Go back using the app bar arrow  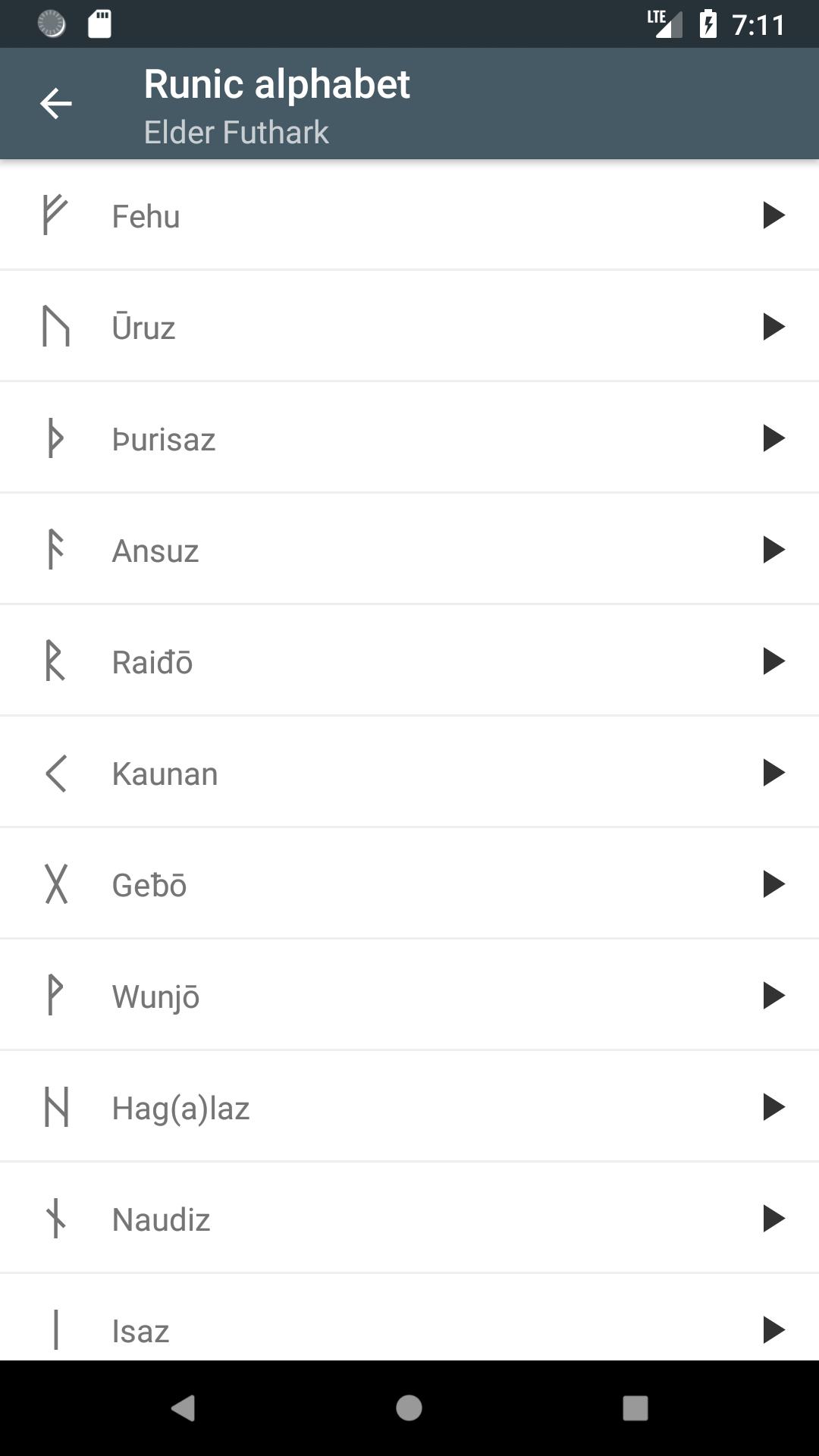55,103
